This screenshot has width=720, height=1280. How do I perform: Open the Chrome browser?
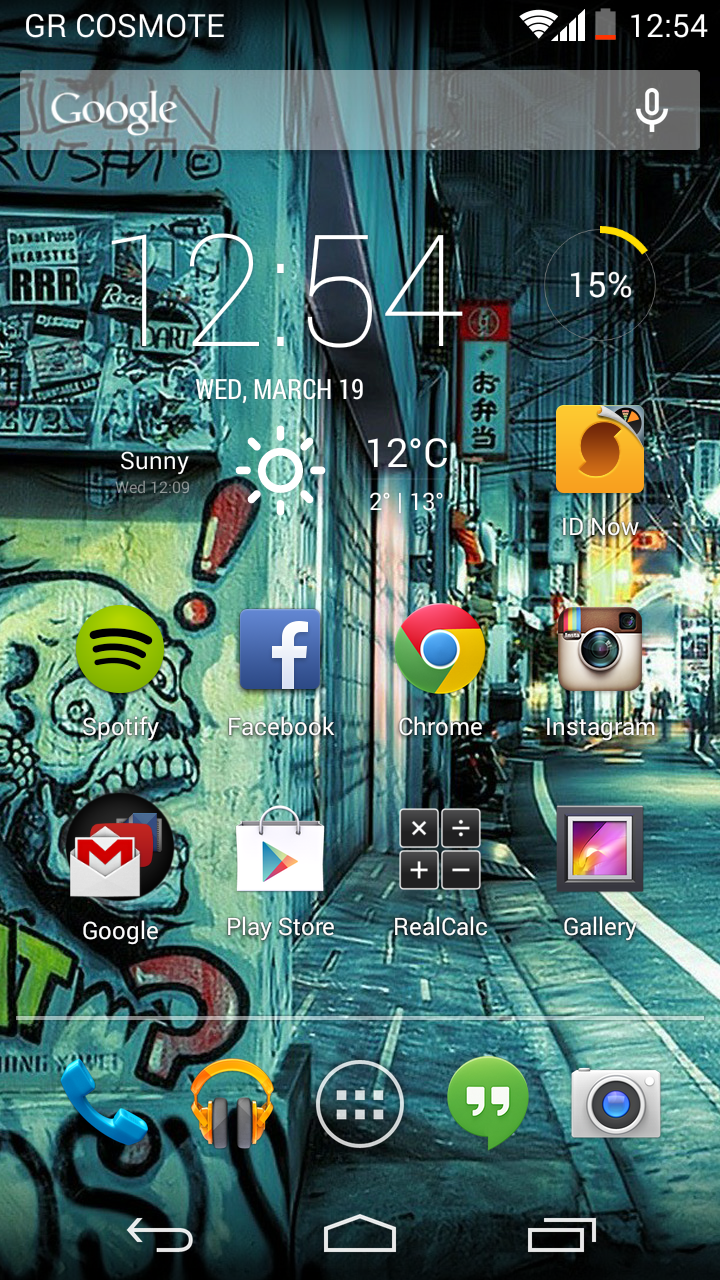440,670
